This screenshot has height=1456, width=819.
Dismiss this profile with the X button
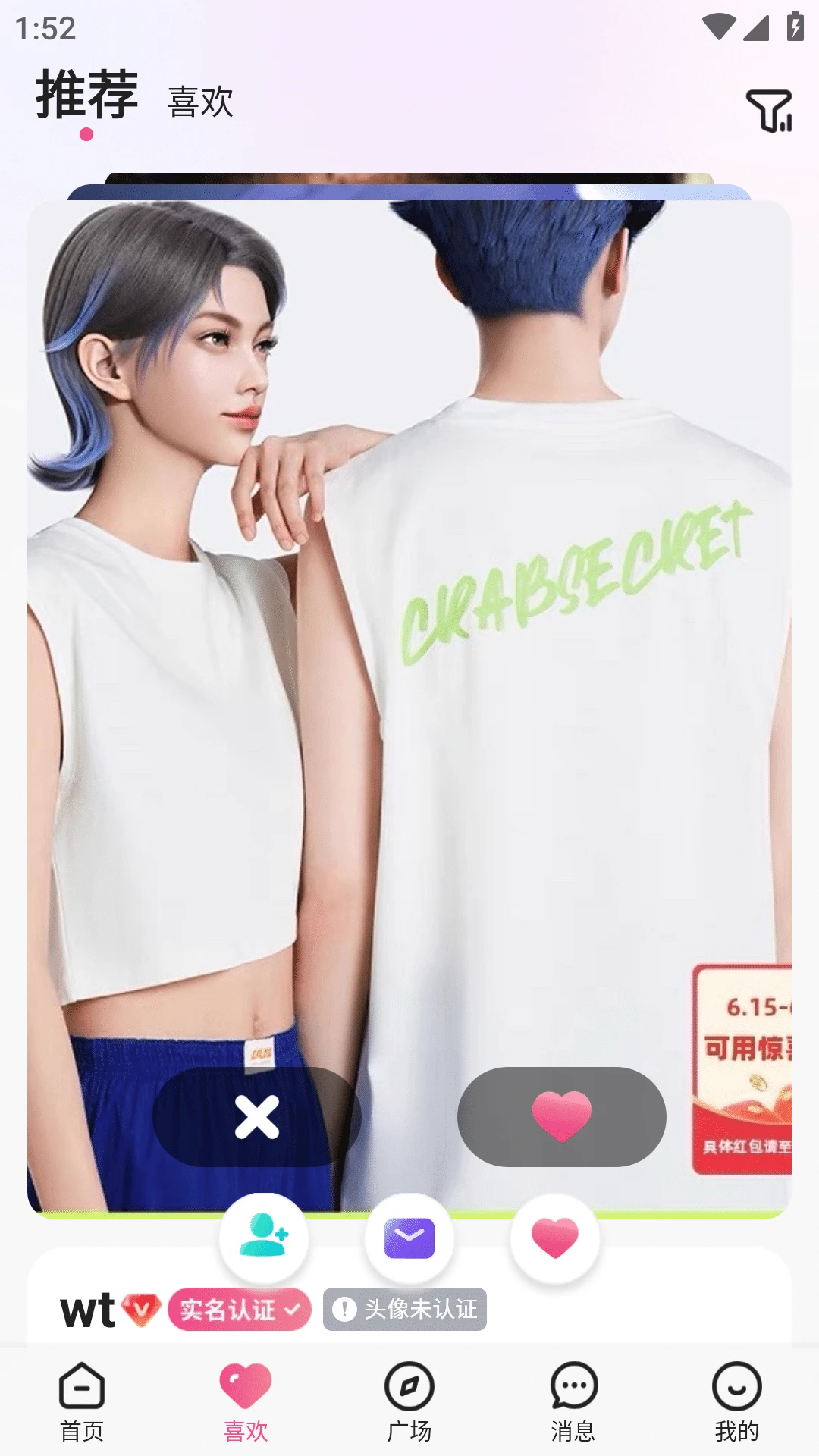tap(256, 1116)
